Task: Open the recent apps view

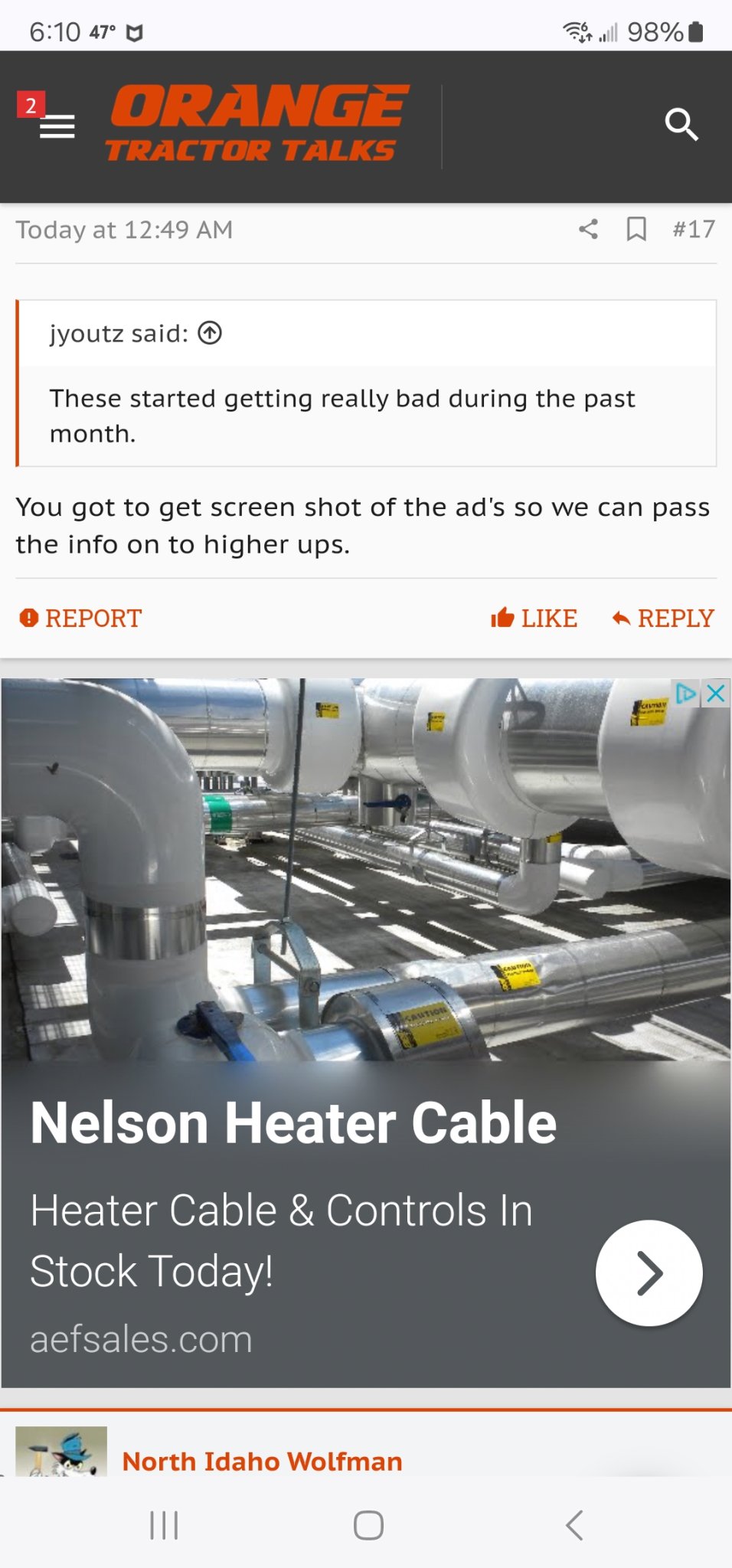Action: pos(164,1525)
